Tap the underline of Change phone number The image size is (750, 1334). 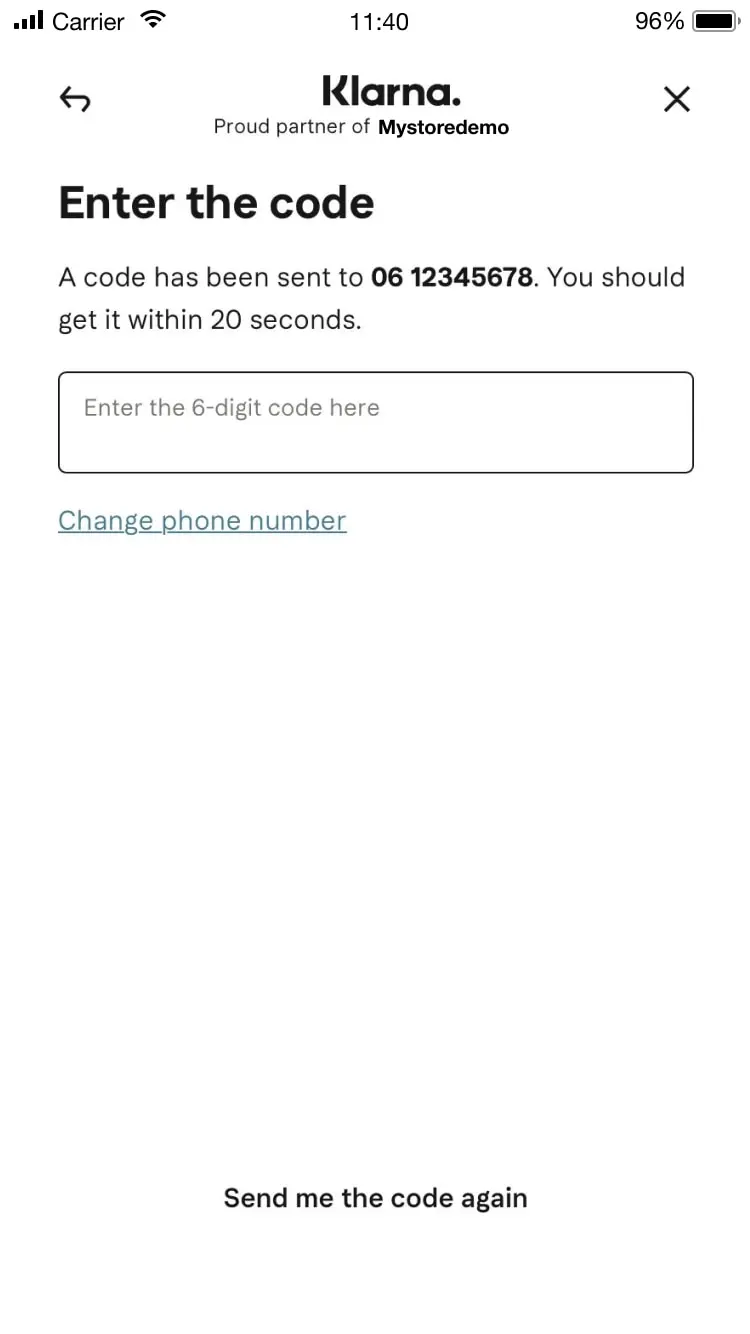(x=202, y=536)
